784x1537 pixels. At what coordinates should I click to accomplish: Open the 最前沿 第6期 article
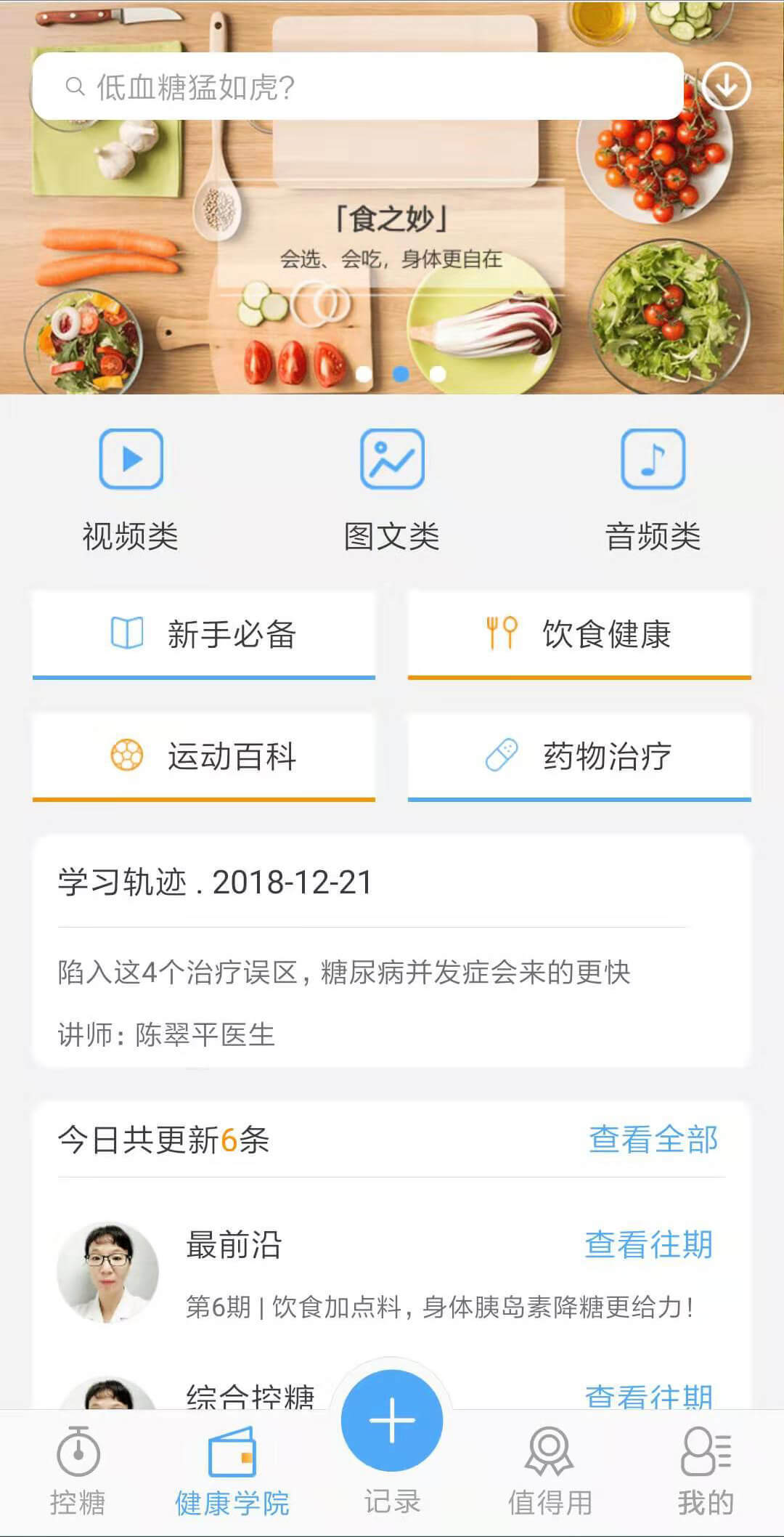pyautogui.click(x=439, y=1307)
